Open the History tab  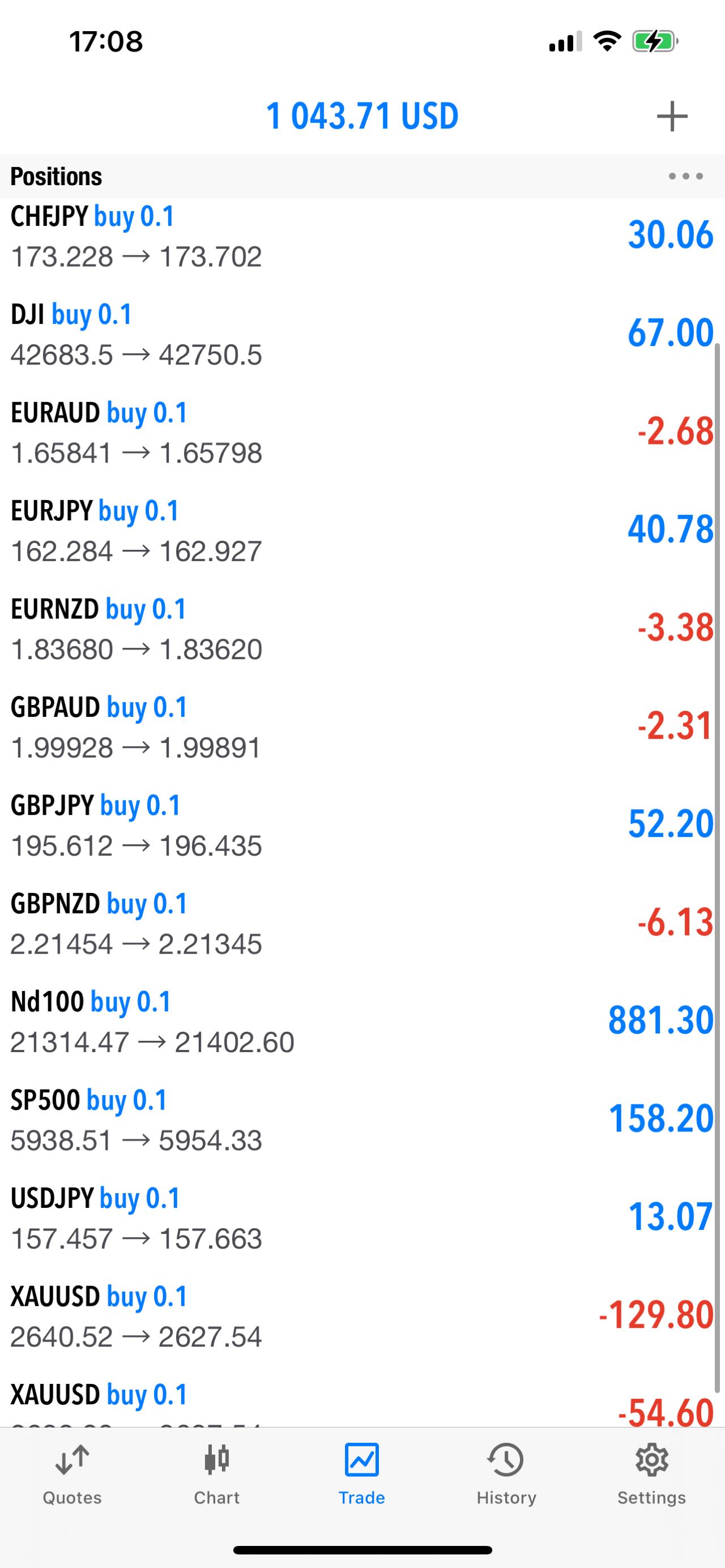pos(506,1473)
